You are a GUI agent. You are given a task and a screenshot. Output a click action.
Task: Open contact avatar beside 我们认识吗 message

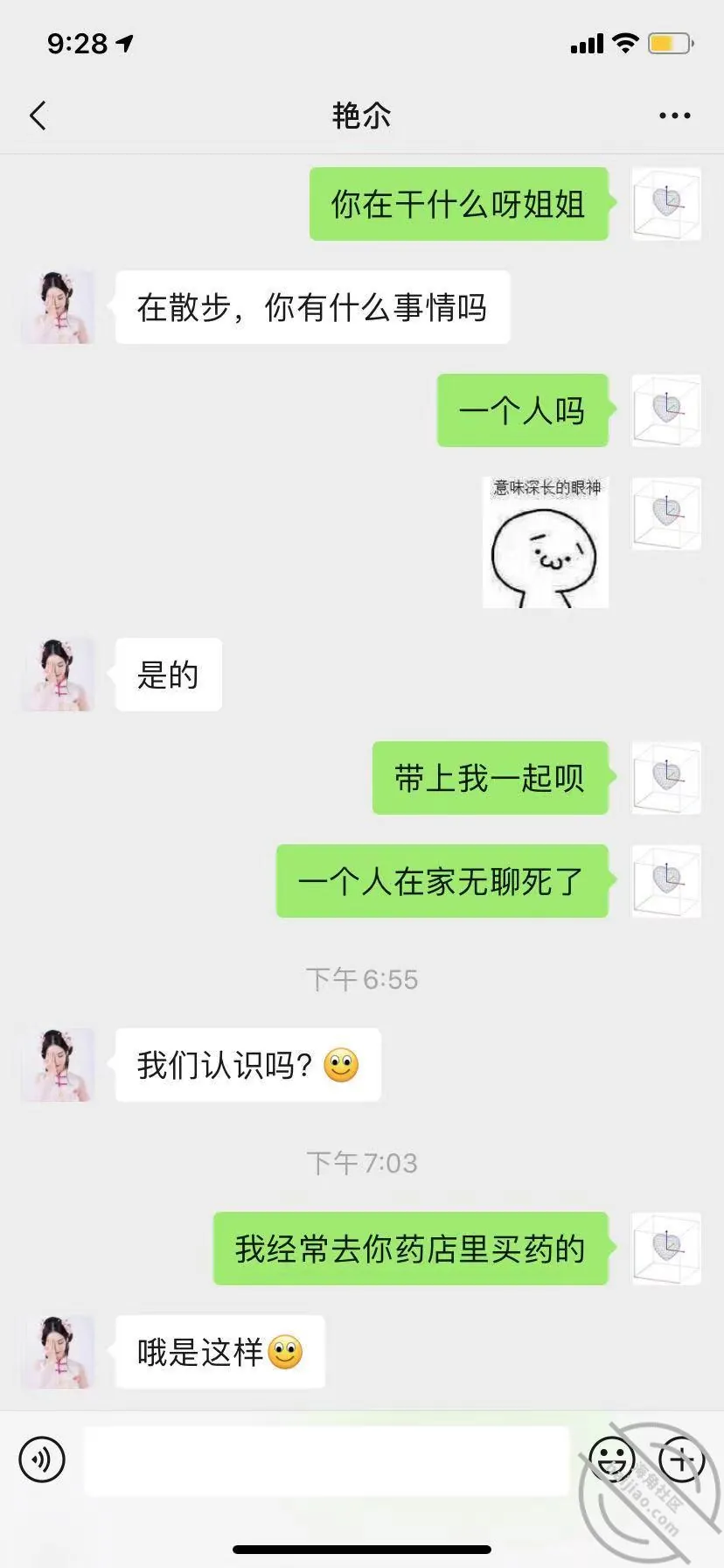58,1064
